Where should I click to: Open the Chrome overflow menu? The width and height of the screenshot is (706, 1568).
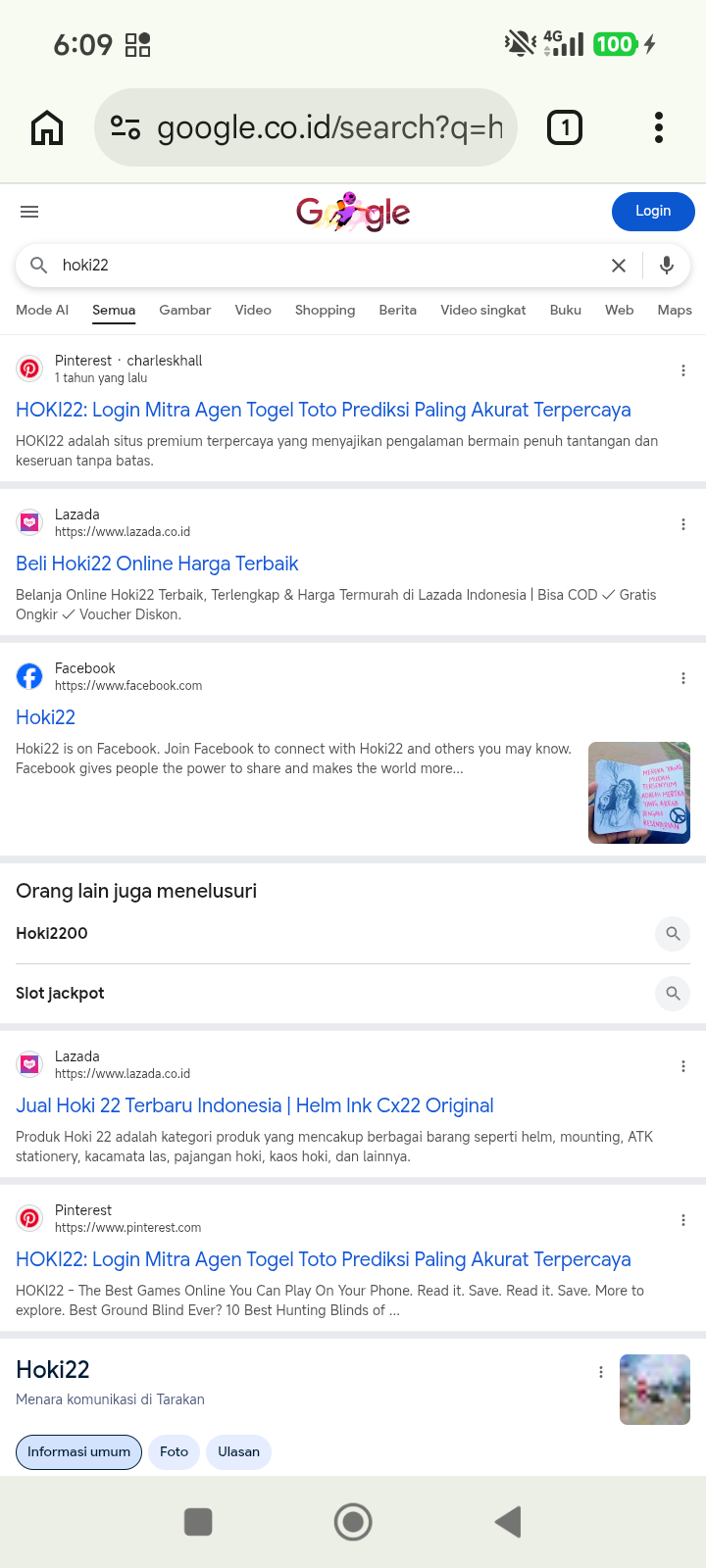[x=659, y=127]
